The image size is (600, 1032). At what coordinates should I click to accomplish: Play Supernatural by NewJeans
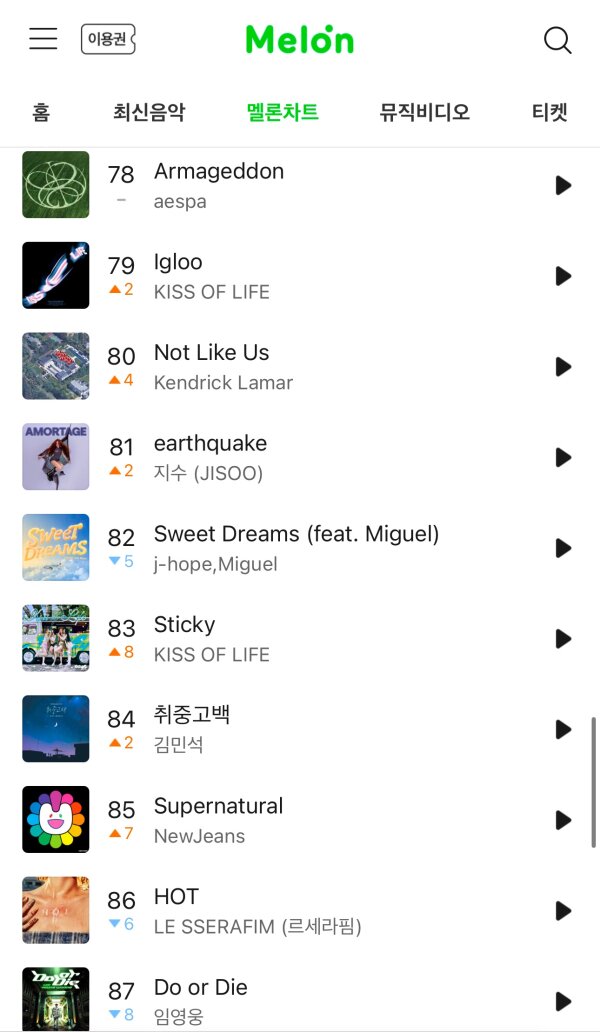(563, 820)
